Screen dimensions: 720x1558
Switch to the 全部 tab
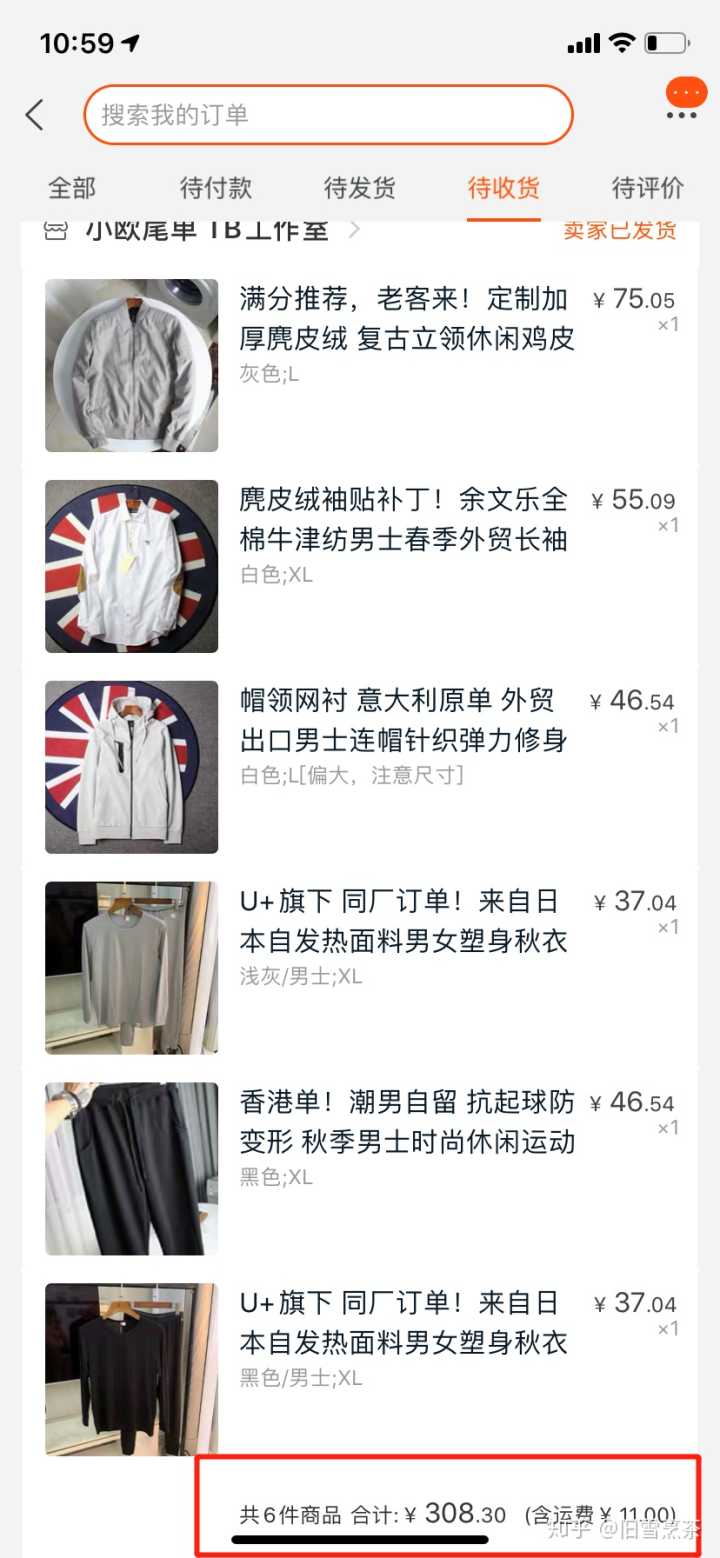click(72, 188)
